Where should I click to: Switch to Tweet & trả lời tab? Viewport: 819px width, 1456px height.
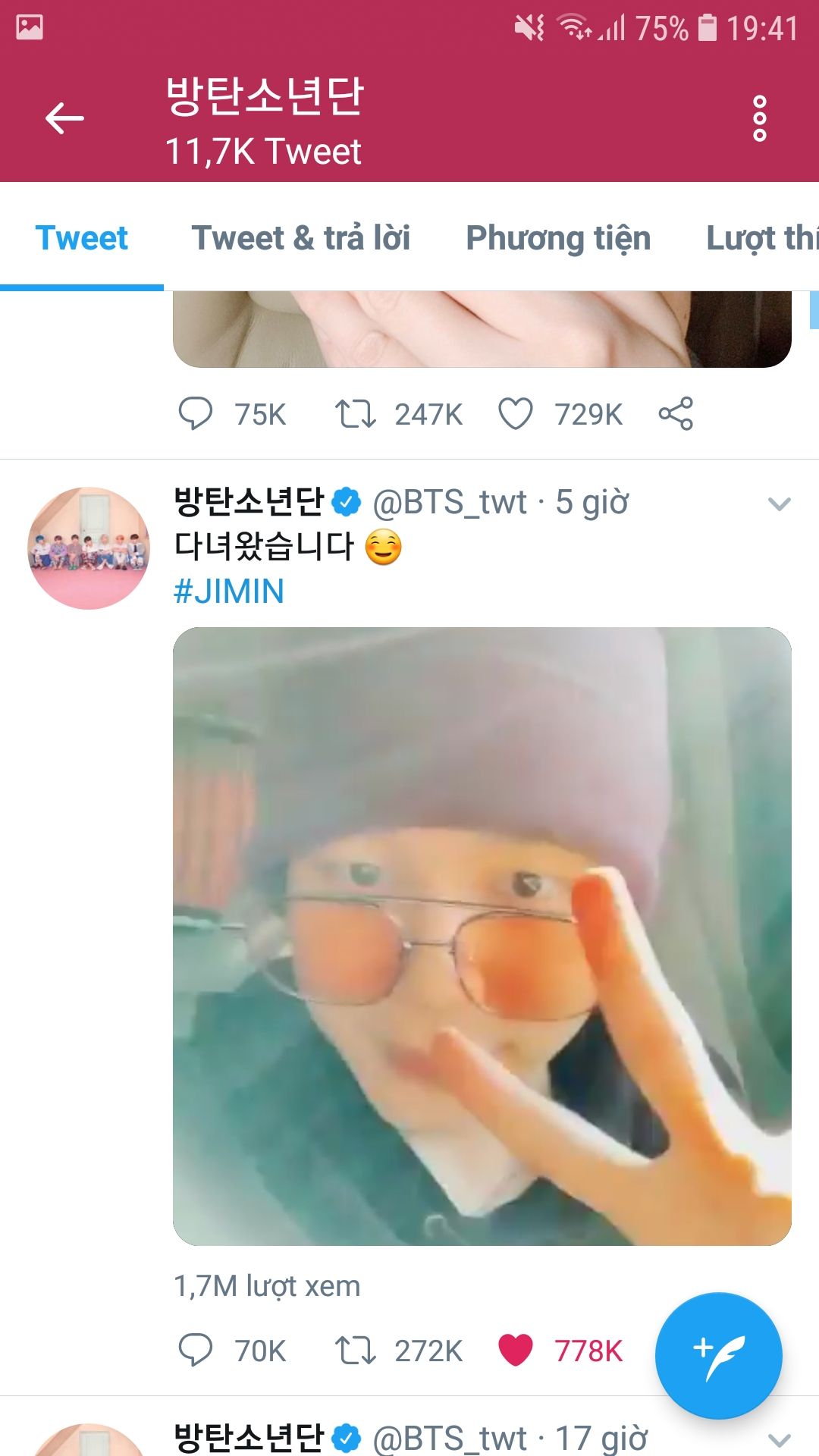pyautogui.click(x=301, y=237)
